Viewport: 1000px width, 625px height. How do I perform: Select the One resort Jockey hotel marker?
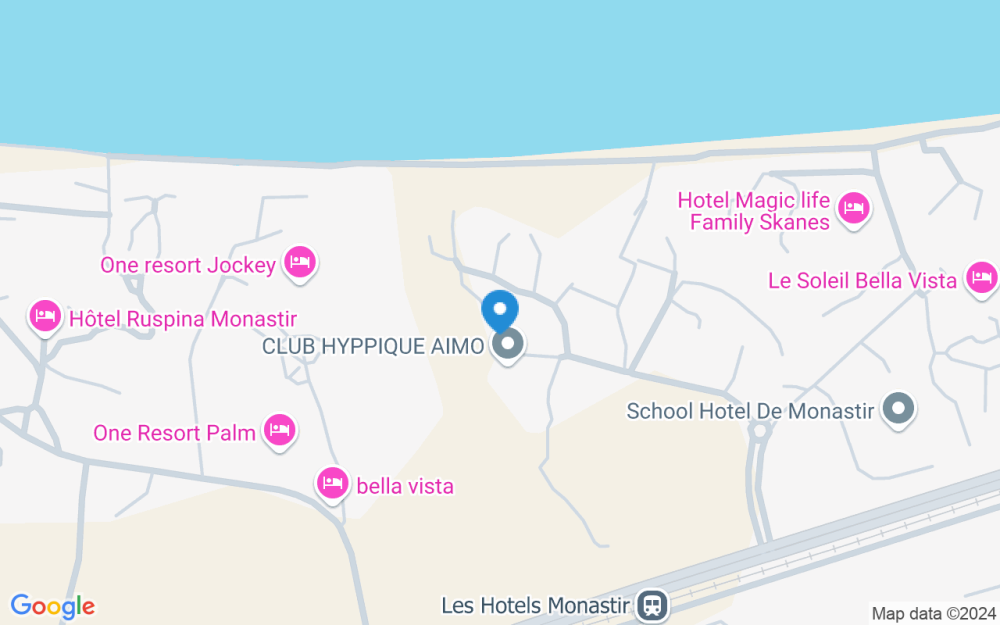pyautogui.click(x=299, y=264)
